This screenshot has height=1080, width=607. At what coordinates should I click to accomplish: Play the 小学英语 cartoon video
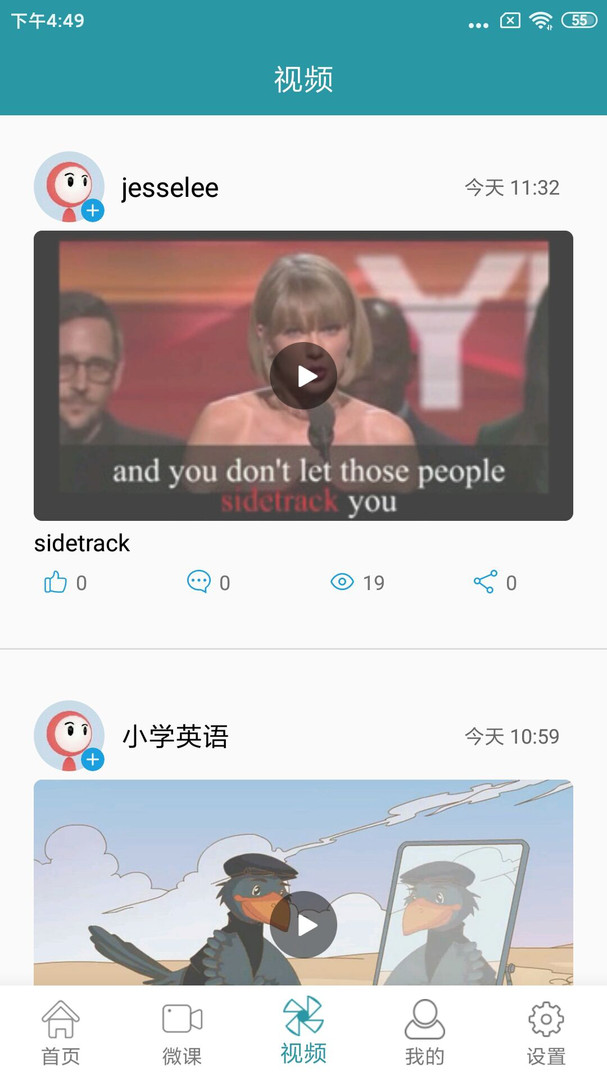point(303,924)
